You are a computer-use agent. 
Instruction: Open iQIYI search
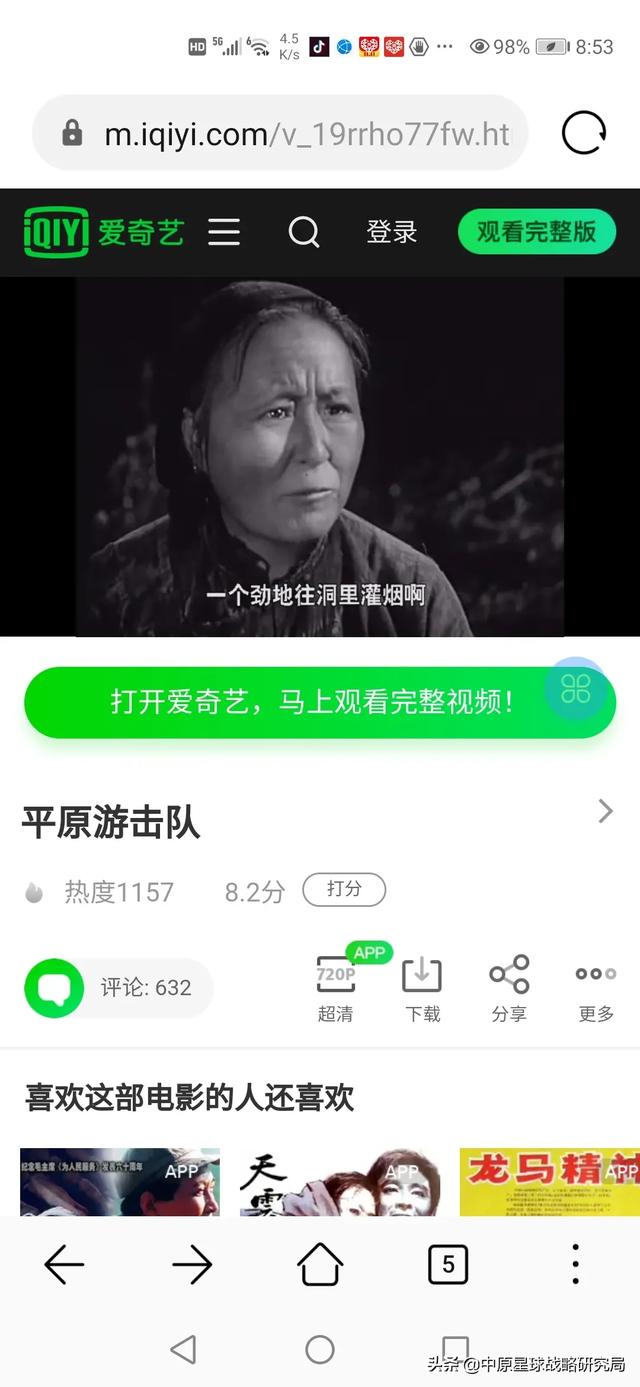[304, 232]
